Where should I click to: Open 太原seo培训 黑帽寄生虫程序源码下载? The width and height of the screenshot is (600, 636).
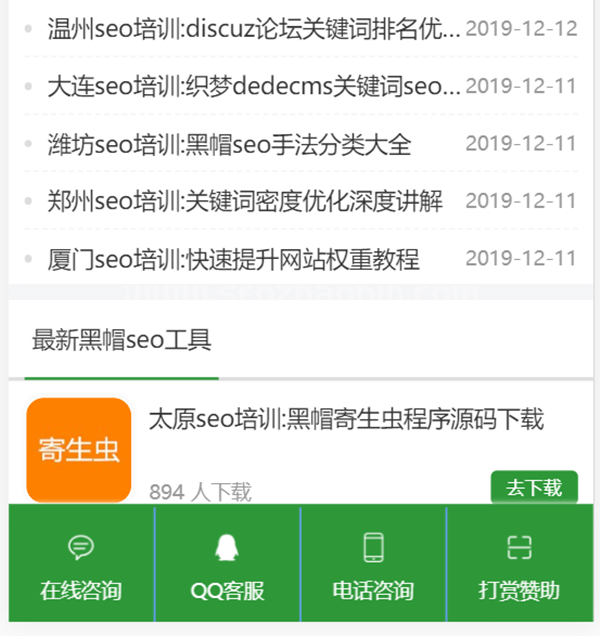tap(346, 419)
